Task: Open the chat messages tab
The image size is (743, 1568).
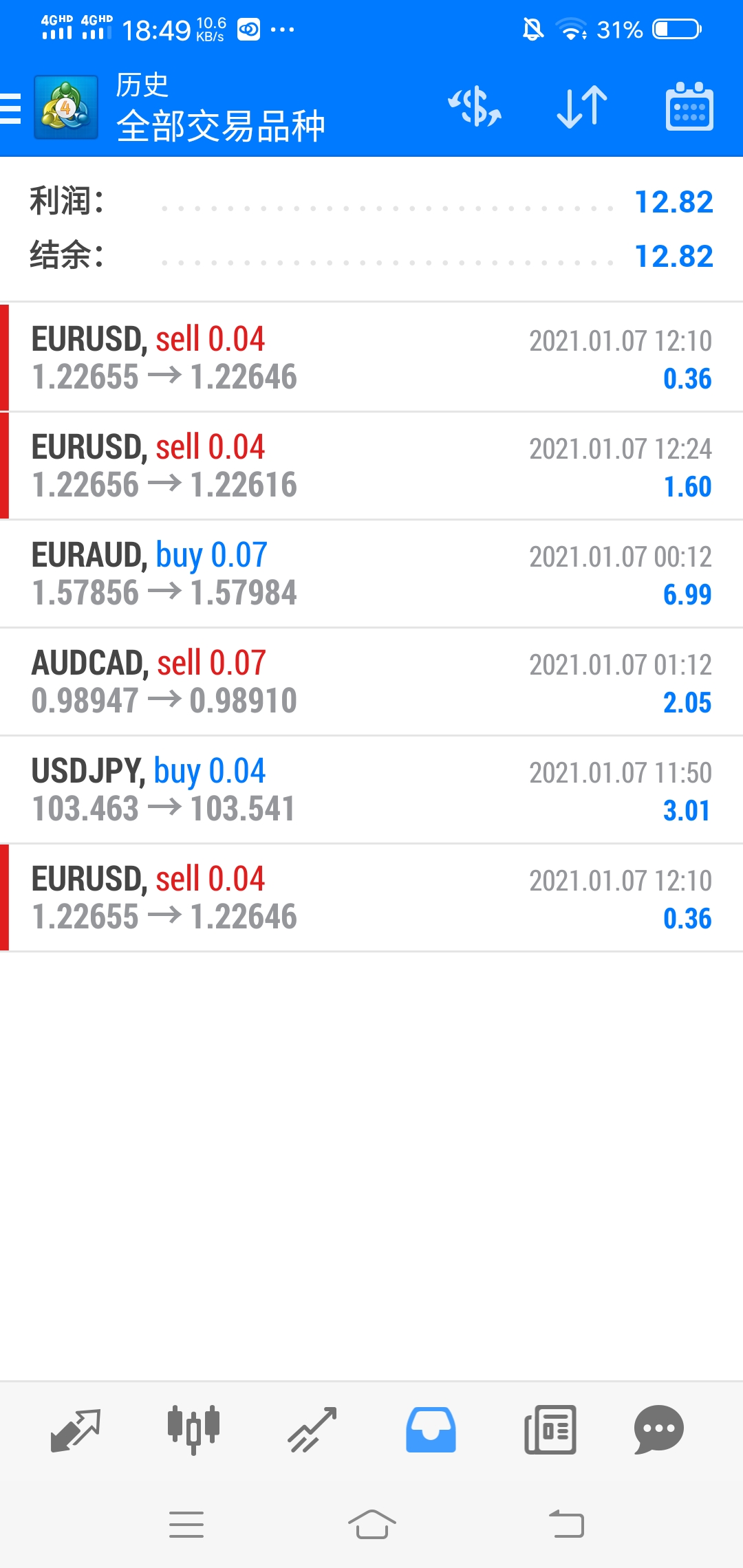Action: point(658,1430)
